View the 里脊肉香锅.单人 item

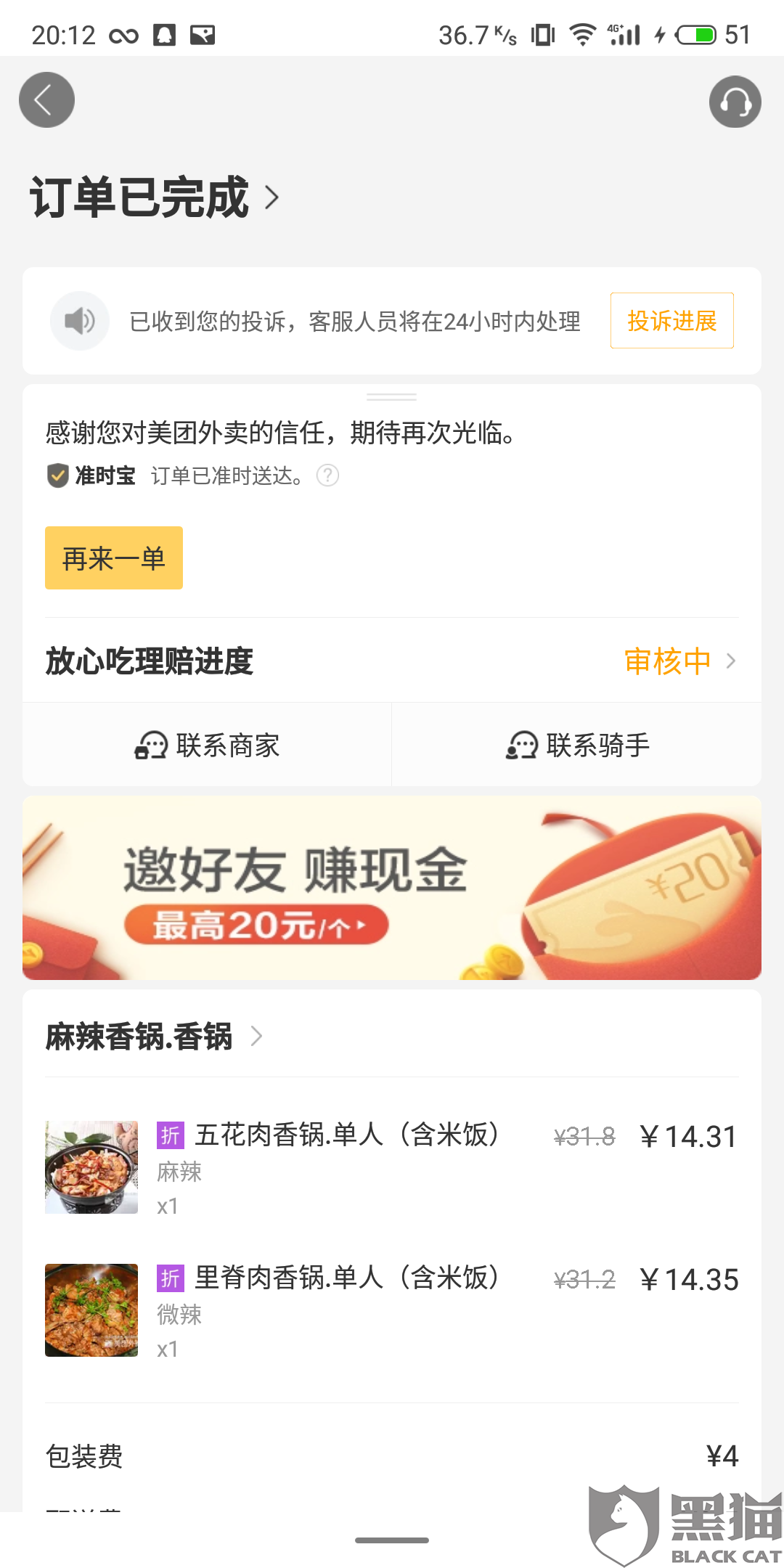coord(346,1278)
